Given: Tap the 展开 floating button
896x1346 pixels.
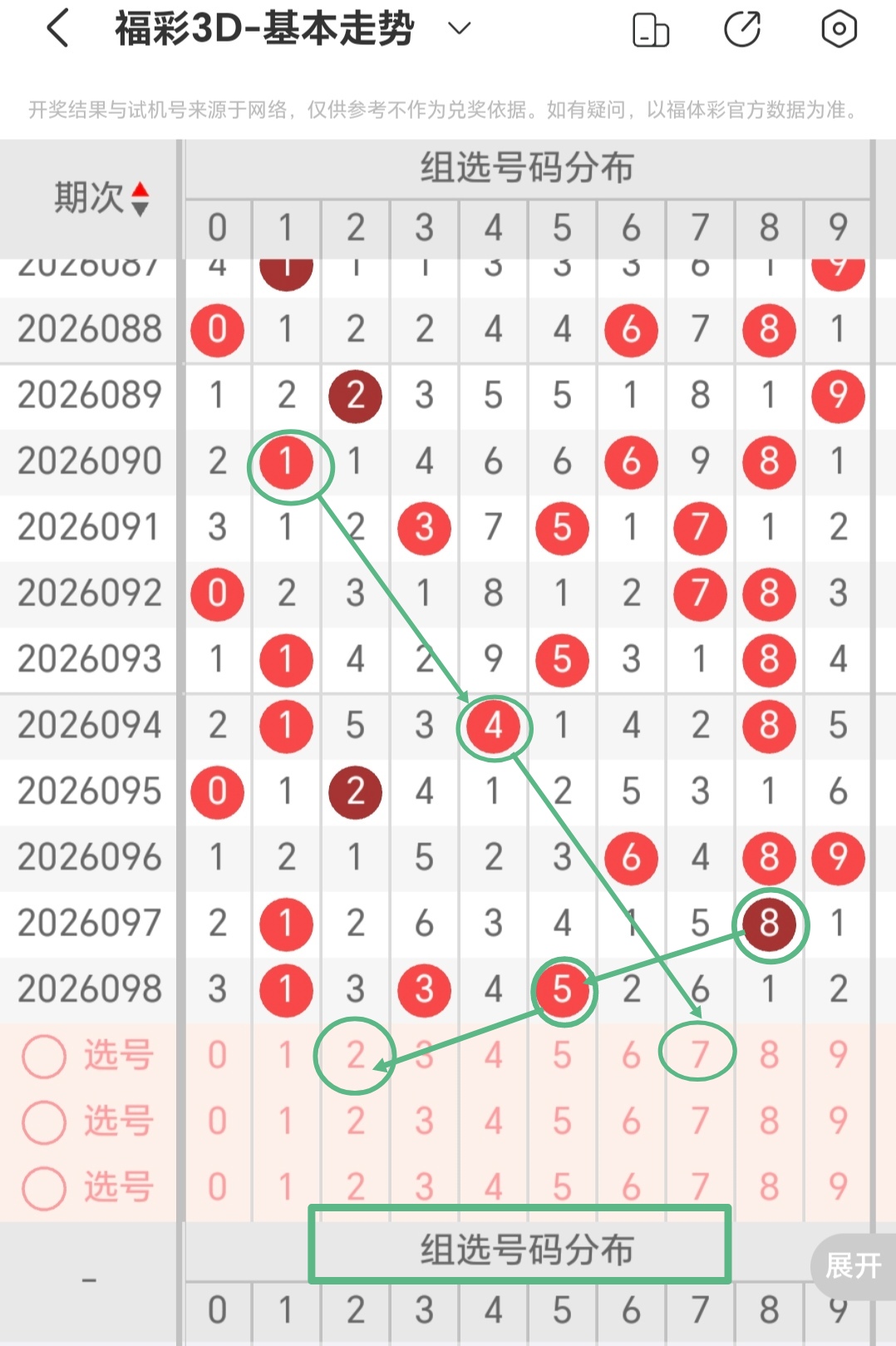Looking at the screenshot, I should [x=853, y=1265].
